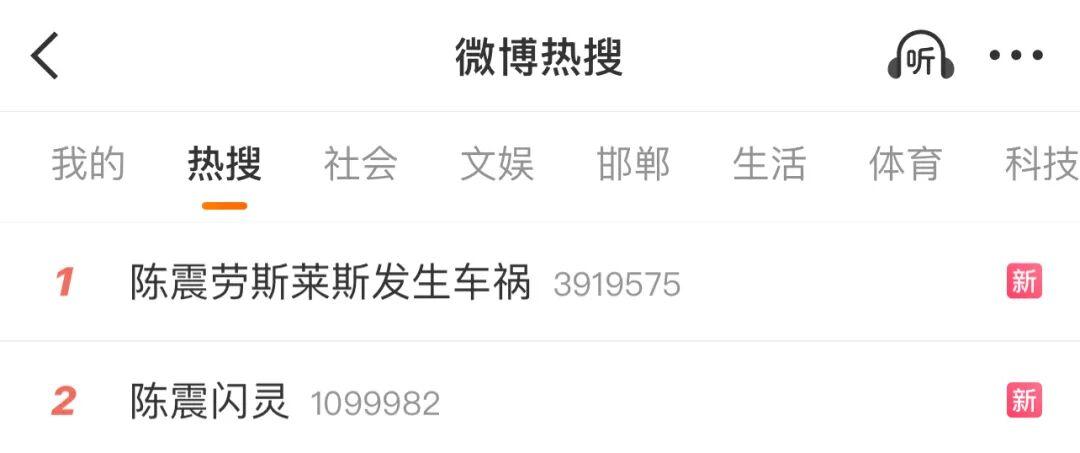Open the 生活 tab
Viewport: 1080px width, 453px height.
[769, 164]
